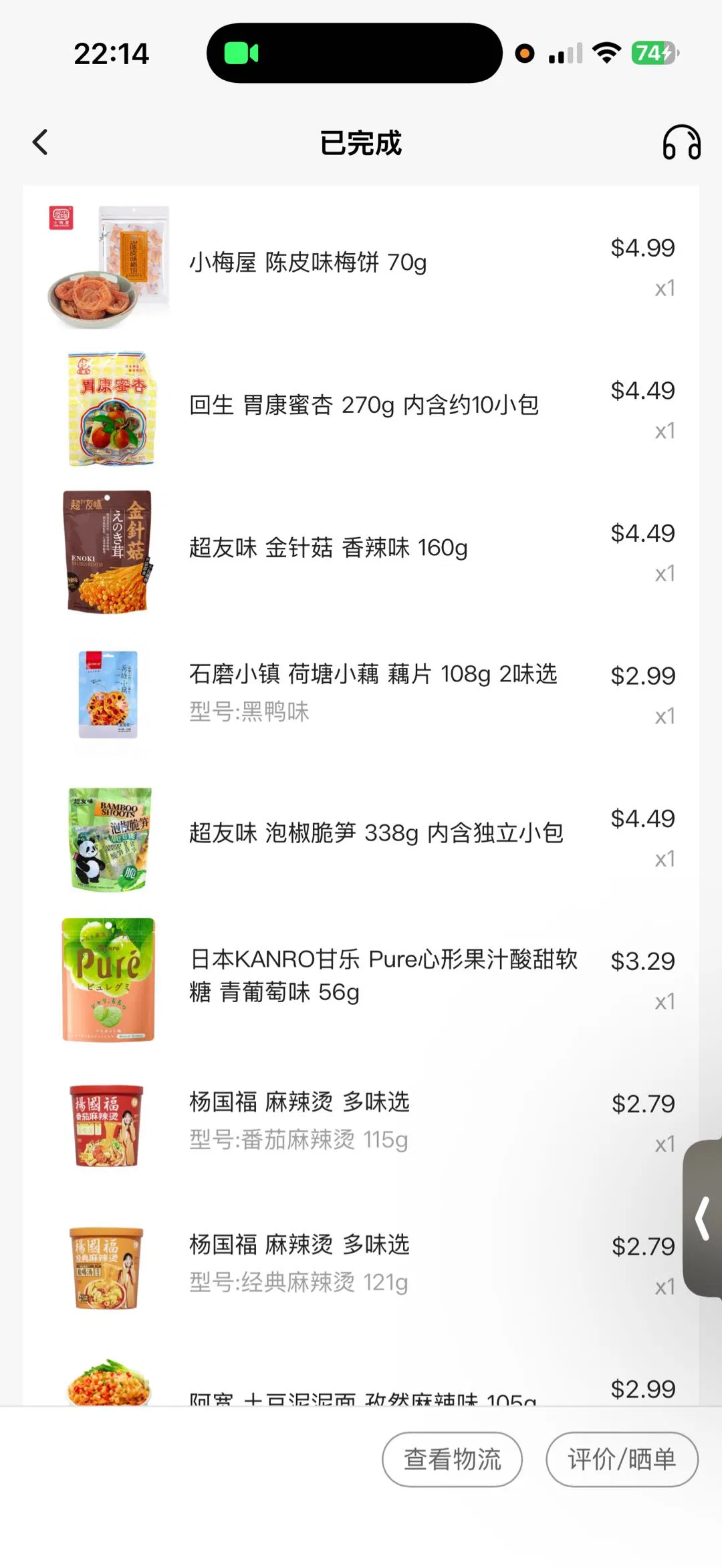Open customer service headset icon
Screen dimensions: 722x1568
coord(681,142)
